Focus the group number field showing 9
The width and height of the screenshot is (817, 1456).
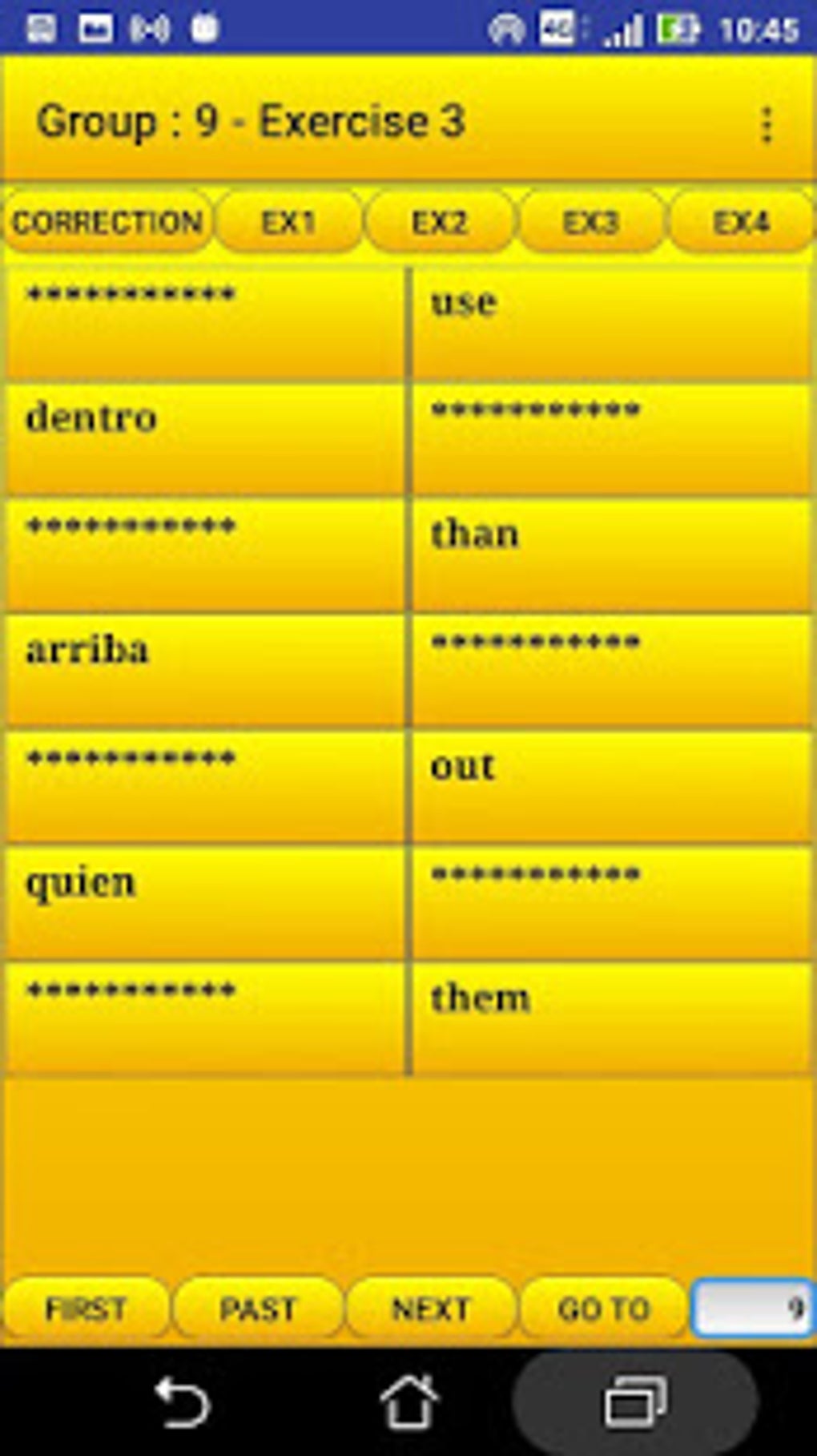[752, 1309]
